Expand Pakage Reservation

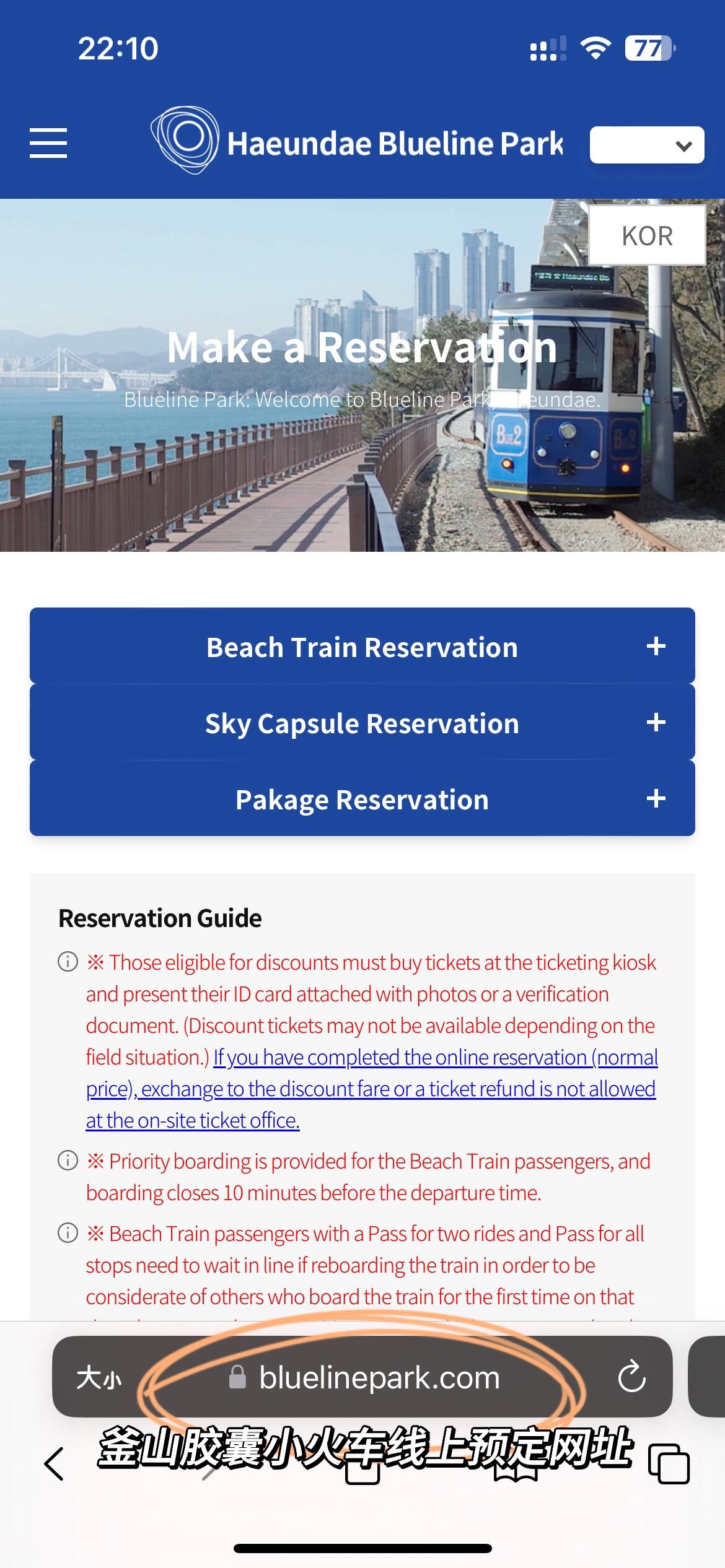(362, 799)
